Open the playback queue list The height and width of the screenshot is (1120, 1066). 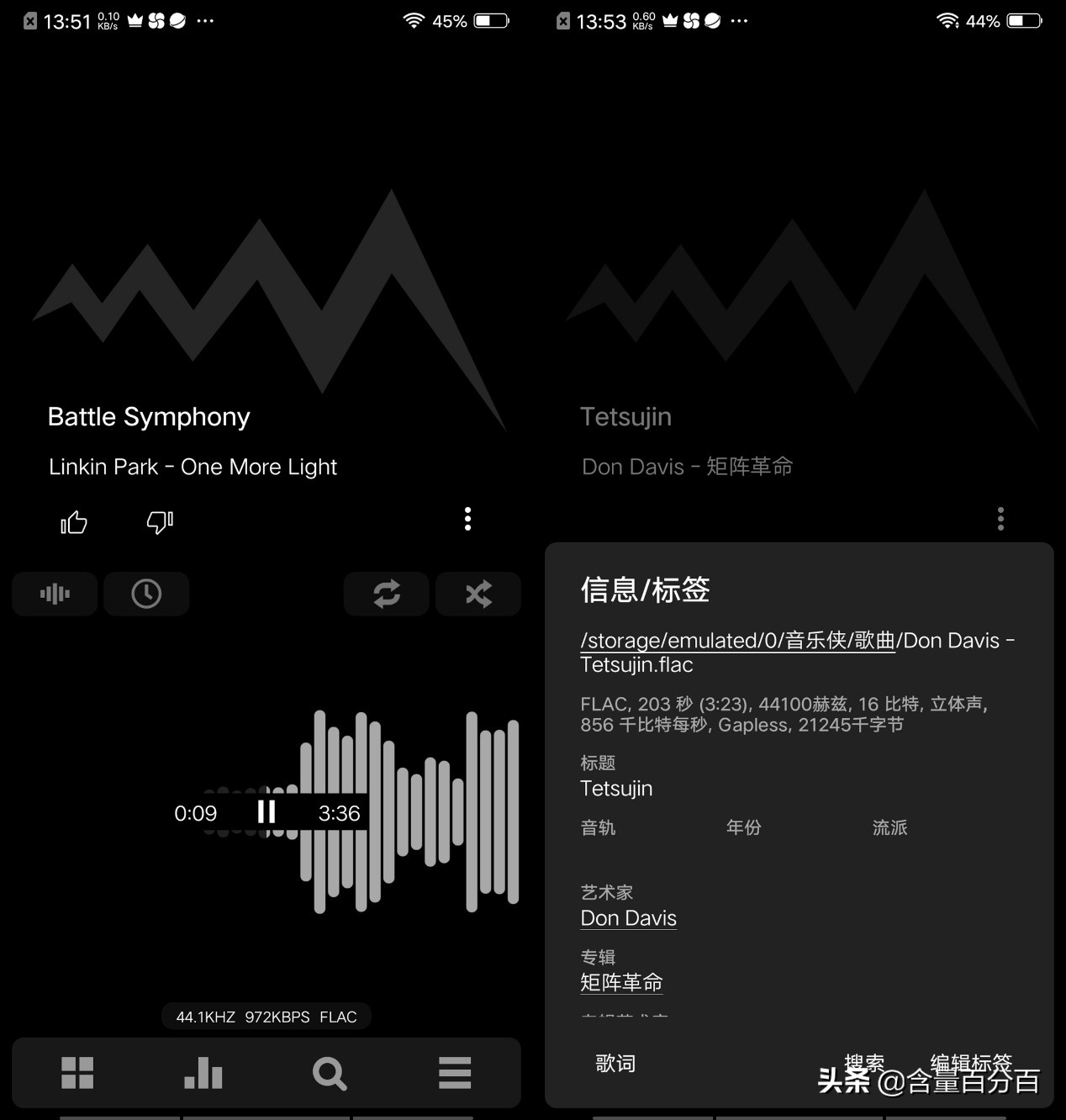[455, 1073]
